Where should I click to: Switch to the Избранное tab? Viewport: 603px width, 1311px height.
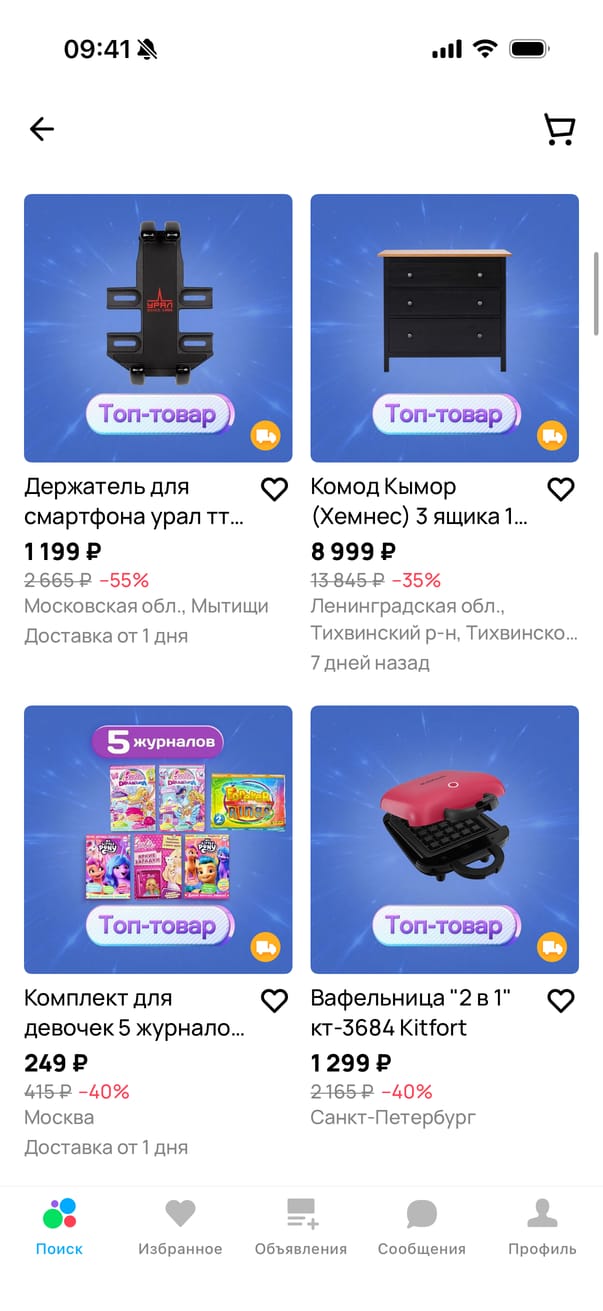180,1226
